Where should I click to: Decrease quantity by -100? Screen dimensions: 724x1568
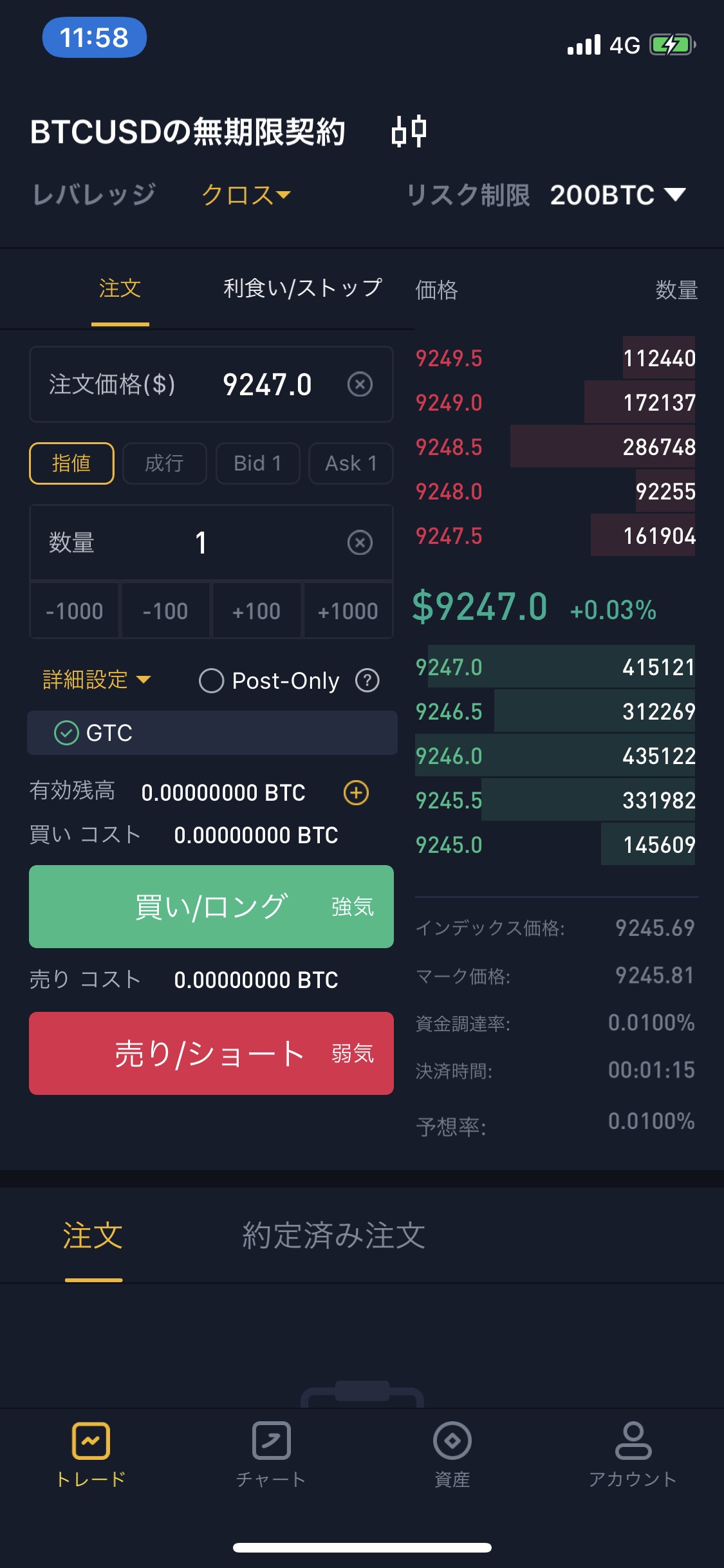[x=165, y=611]
